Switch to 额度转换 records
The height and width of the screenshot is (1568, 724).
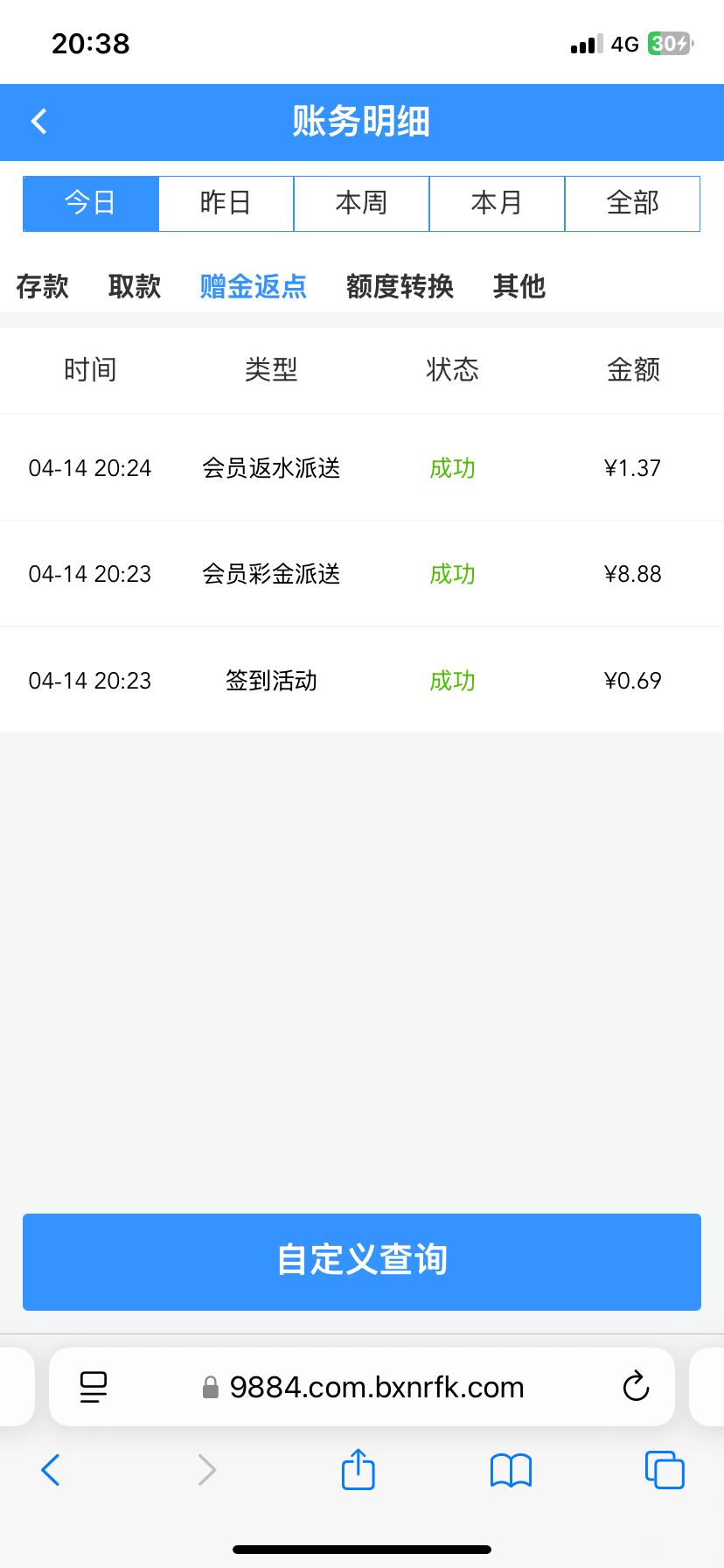(400, 286)
